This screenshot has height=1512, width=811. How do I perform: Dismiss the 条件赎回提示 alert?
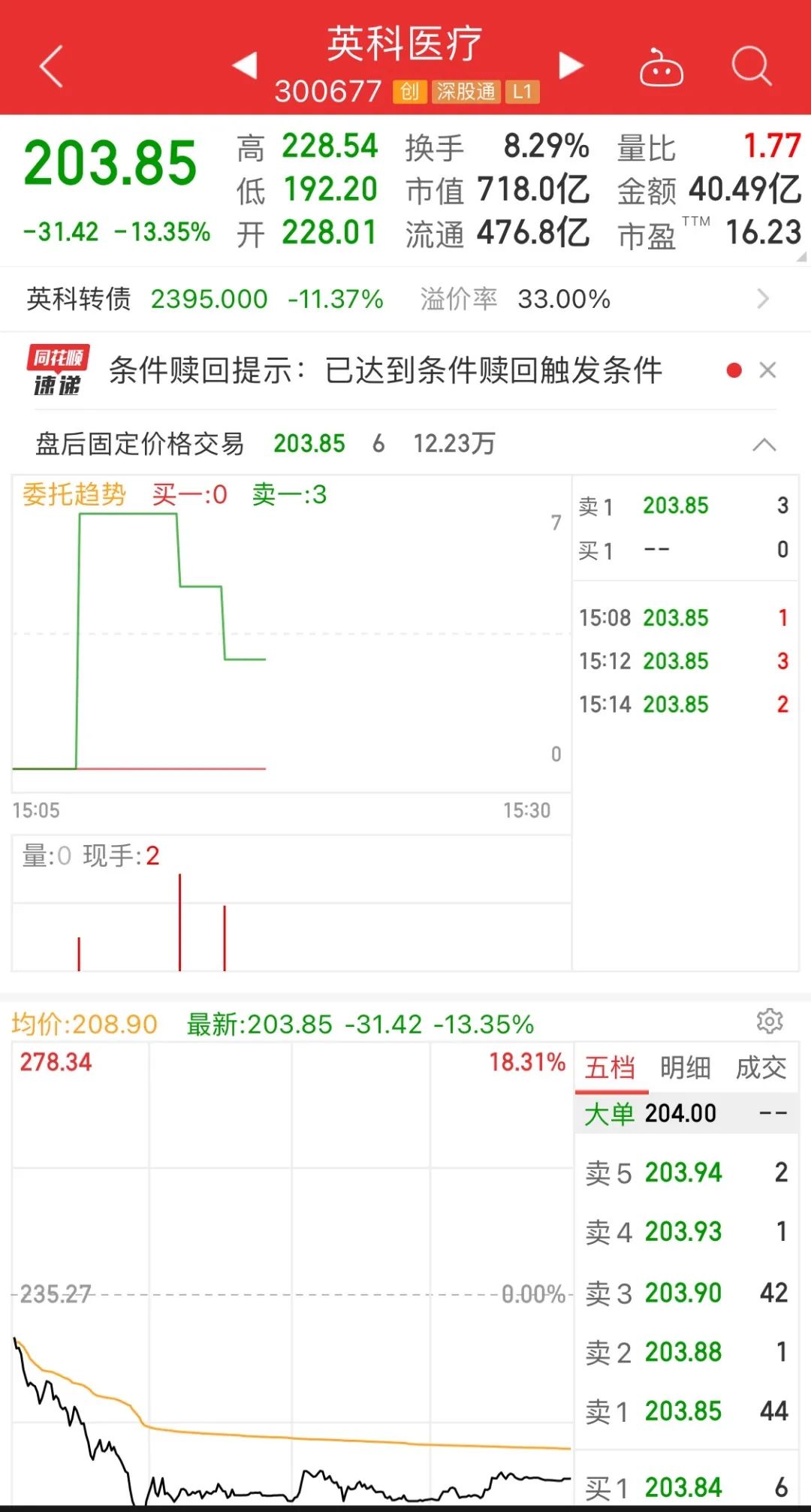(x=767, y=370)
